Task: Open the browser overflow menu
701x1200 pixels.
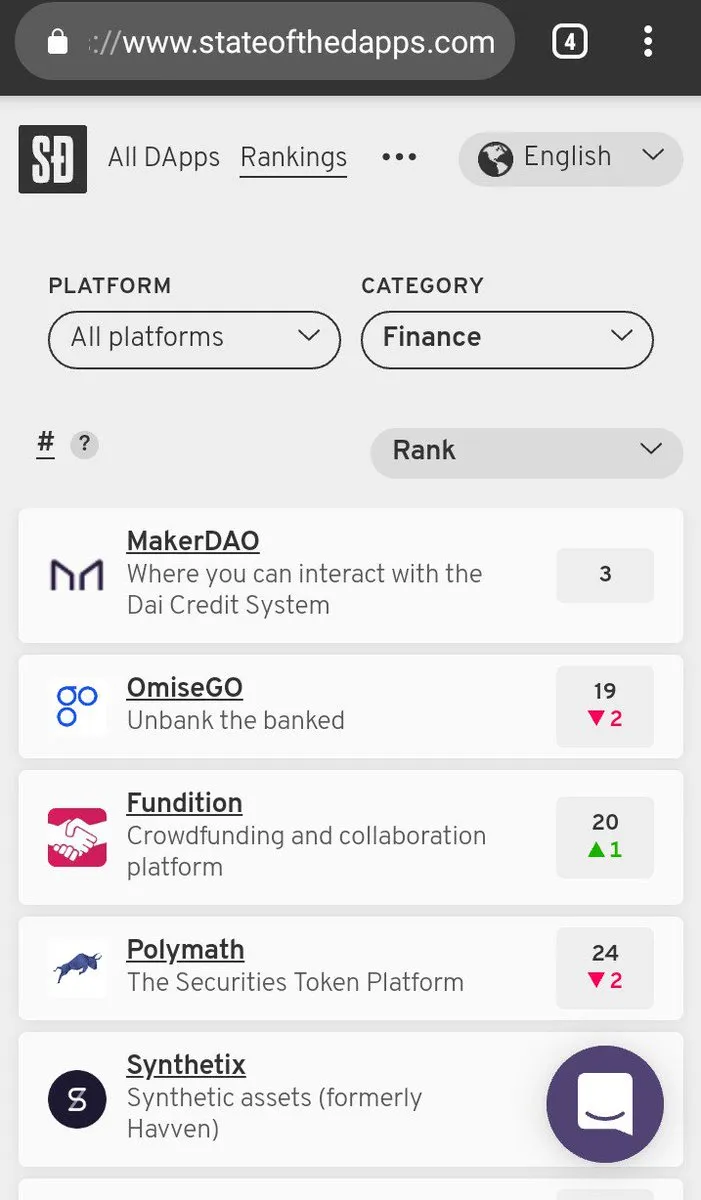Action: [x=648, y=42]
